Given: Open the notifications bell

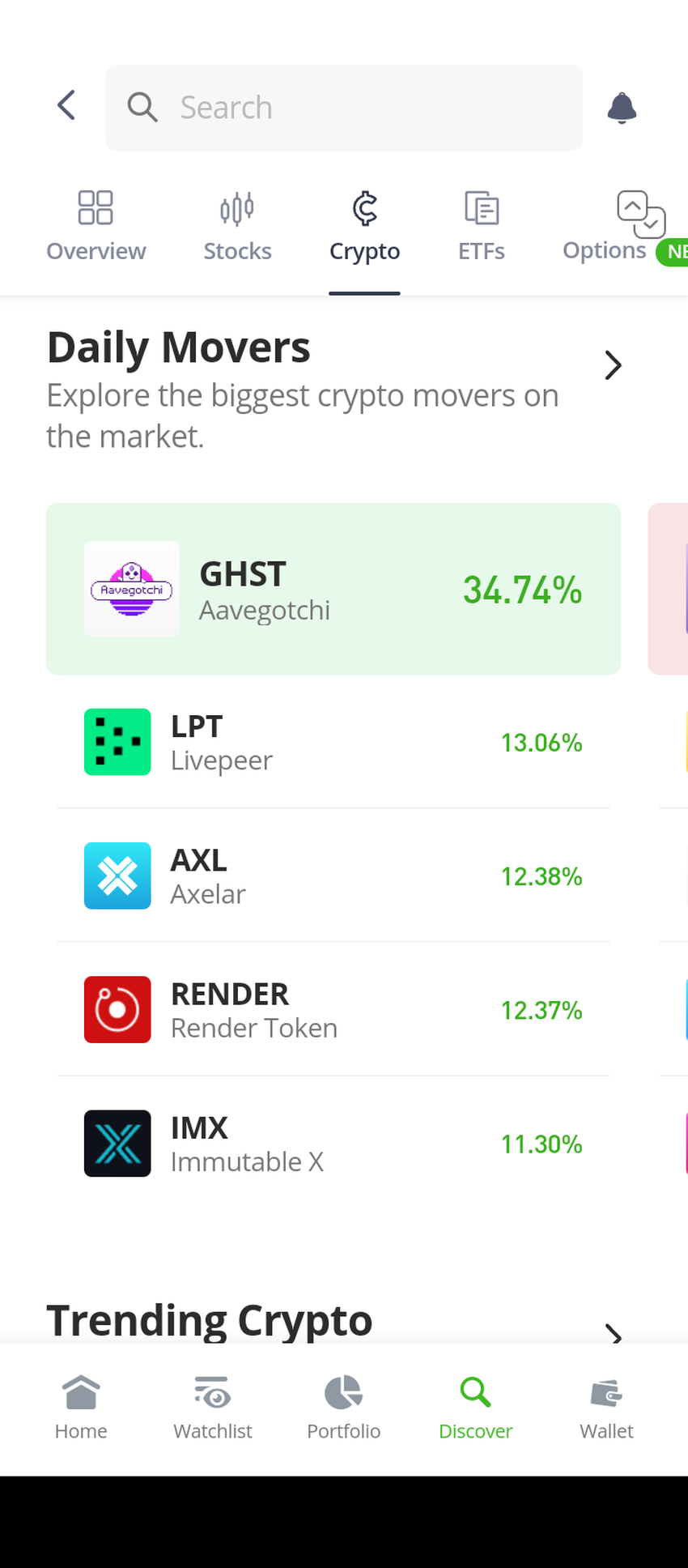Looking at the screenshot, I should (x=622, y=108).
